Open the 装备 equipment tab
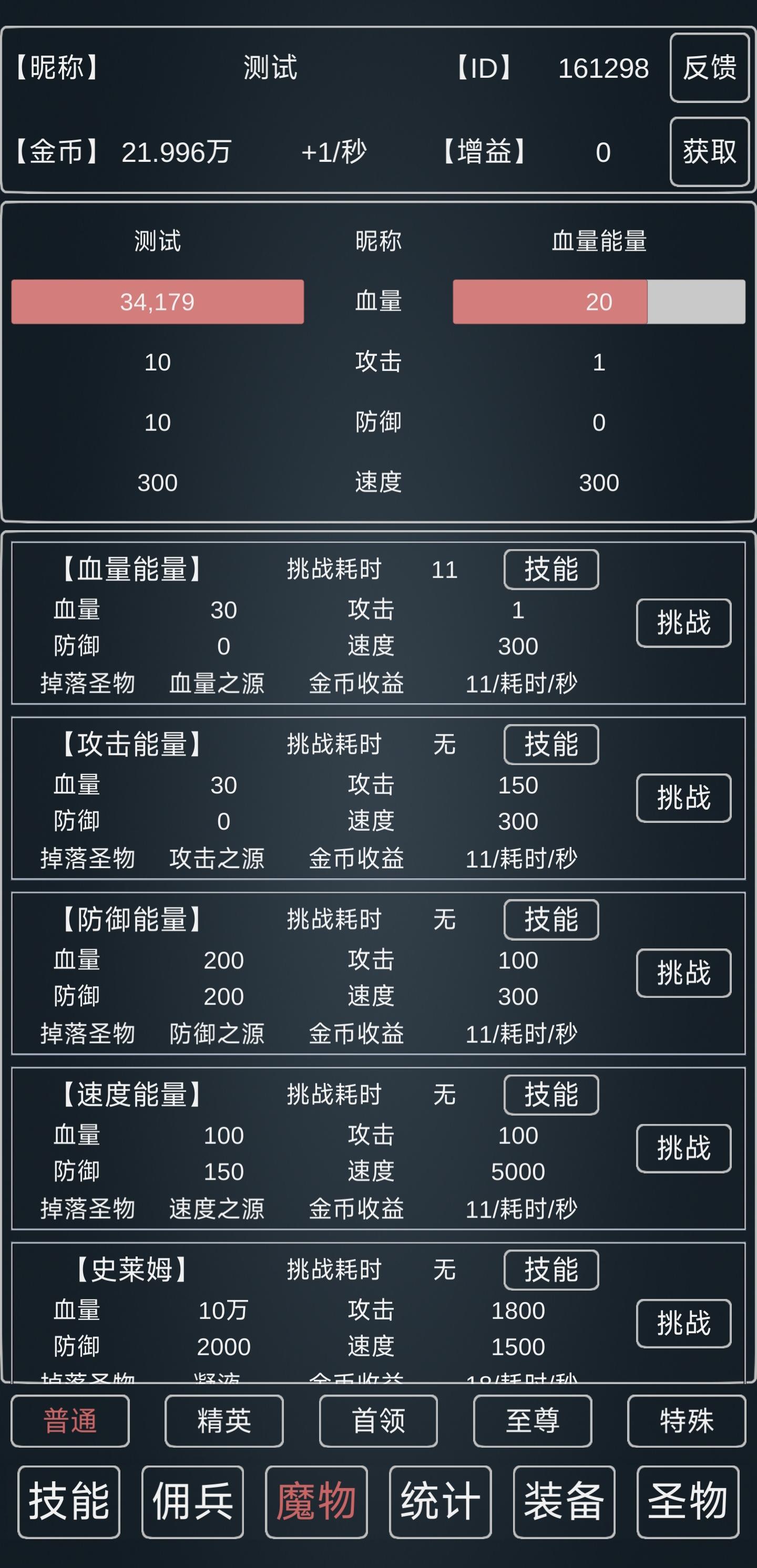Screen dimensions: 757x1568 pos(564,1501)
